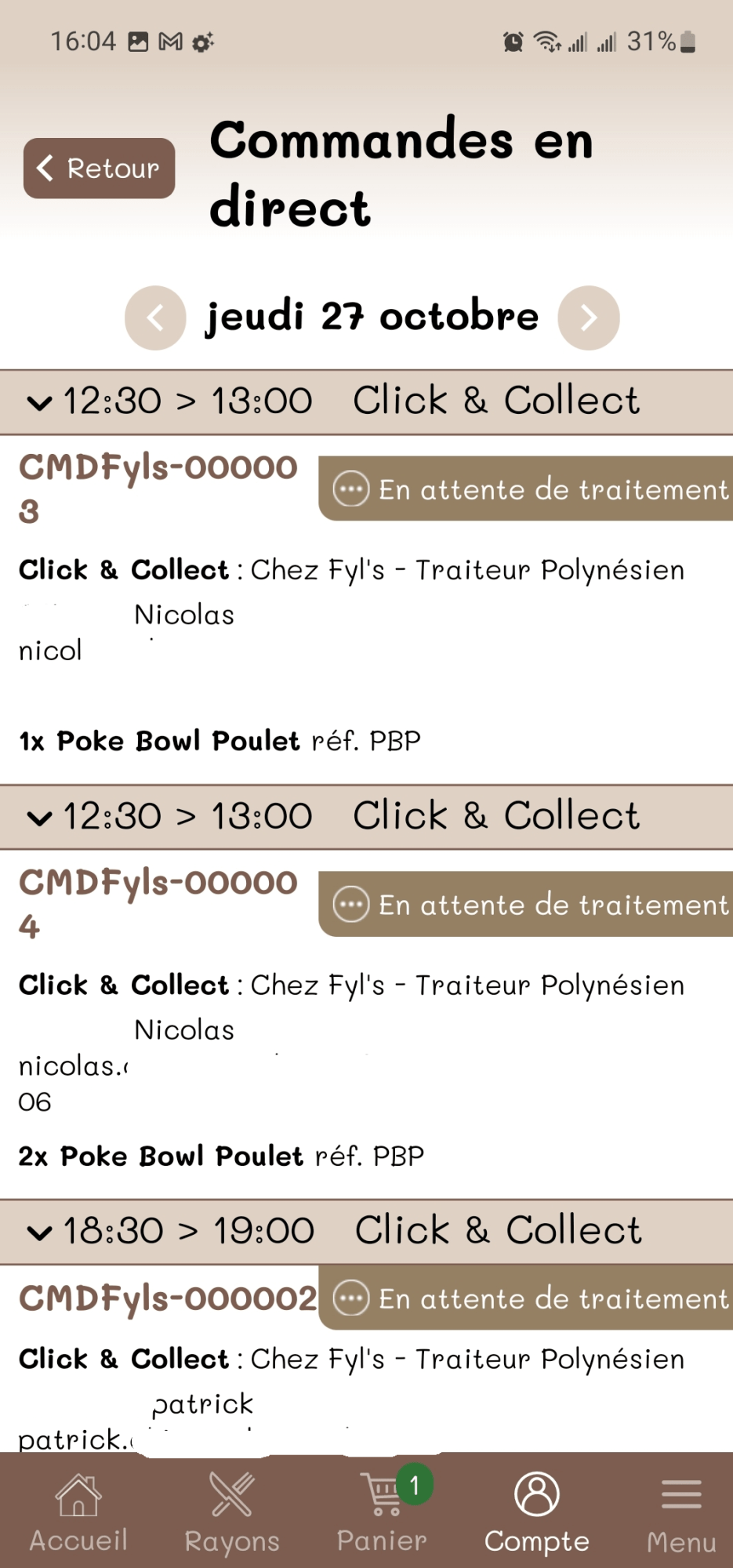Change status of order CMDFyls-000004
Screen dimensions: 733x1568
(526, 904)
